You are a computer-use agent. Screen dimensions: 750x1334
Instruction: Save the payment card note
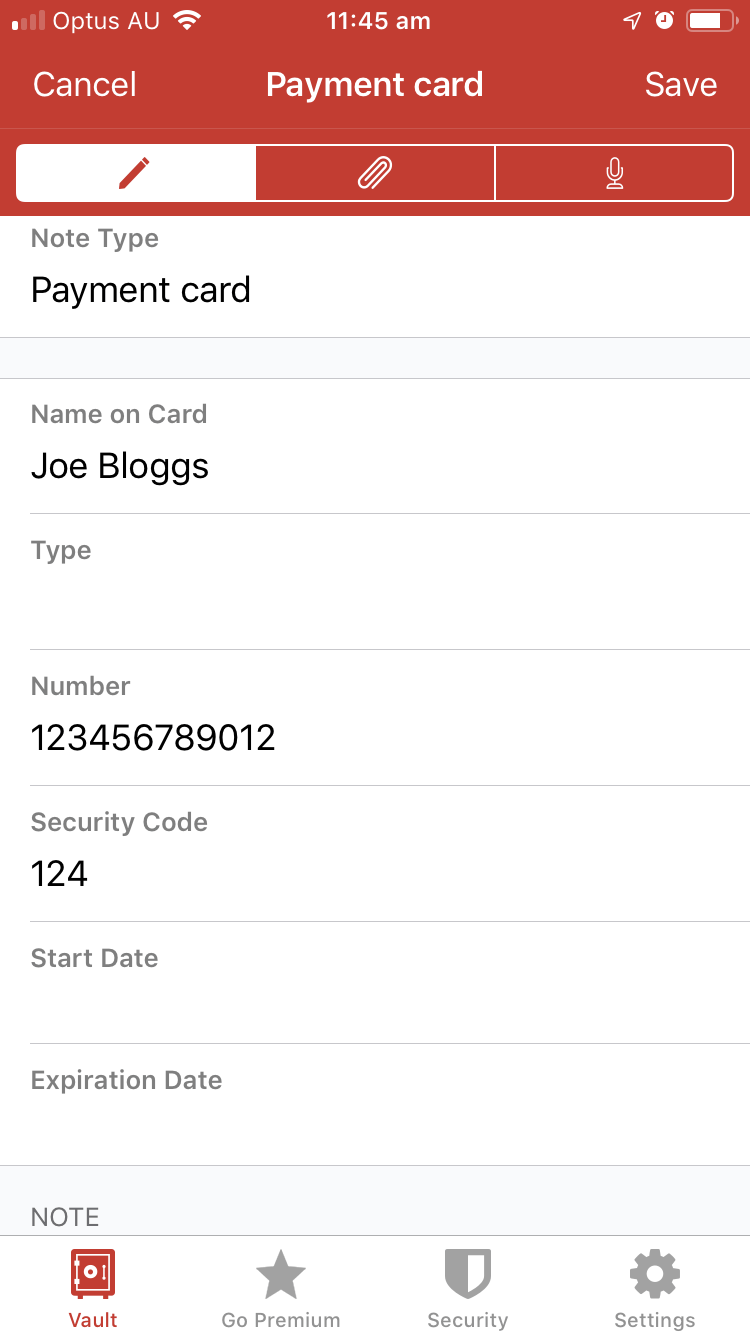pos(680,85)
